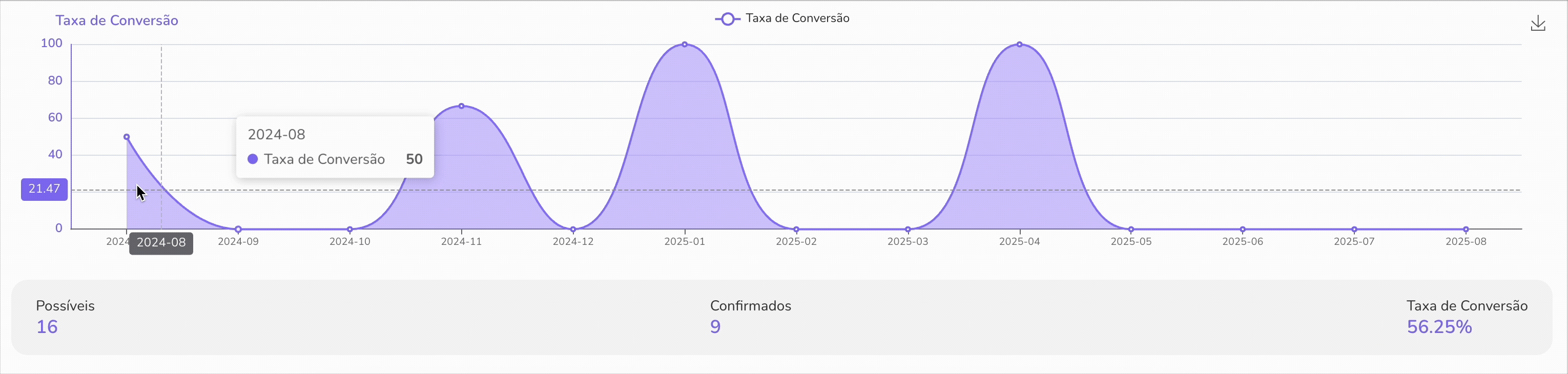Select the 2025-01 peak data point
Viewport: 1568px width, 374px height.
pos(685,45)
